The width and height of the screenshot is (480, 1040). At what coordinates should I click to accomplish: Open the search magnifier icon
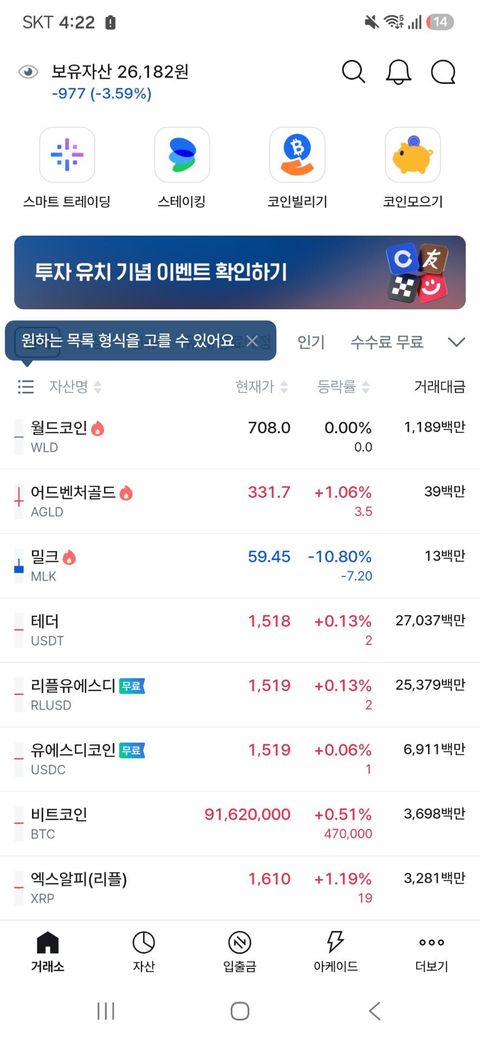click(x=353, y=72)
